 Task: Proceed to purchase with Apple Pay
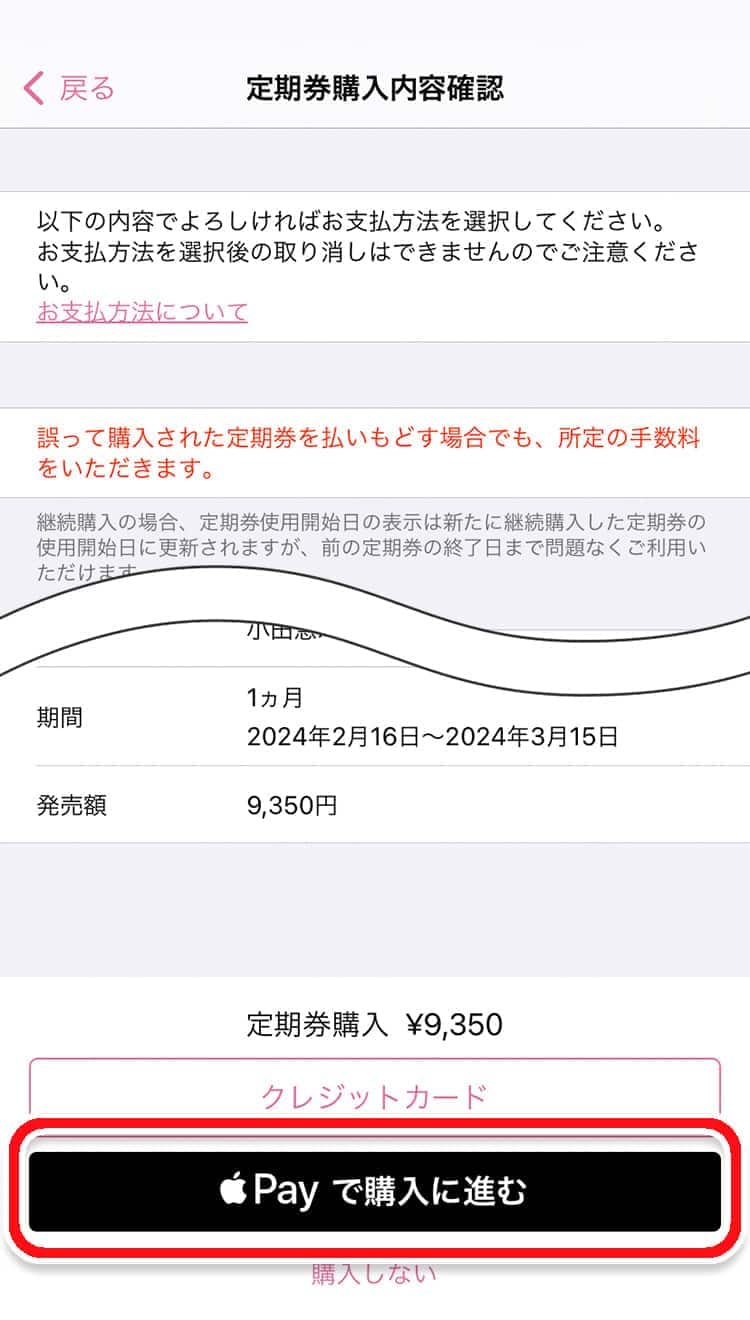(374, 1191)
